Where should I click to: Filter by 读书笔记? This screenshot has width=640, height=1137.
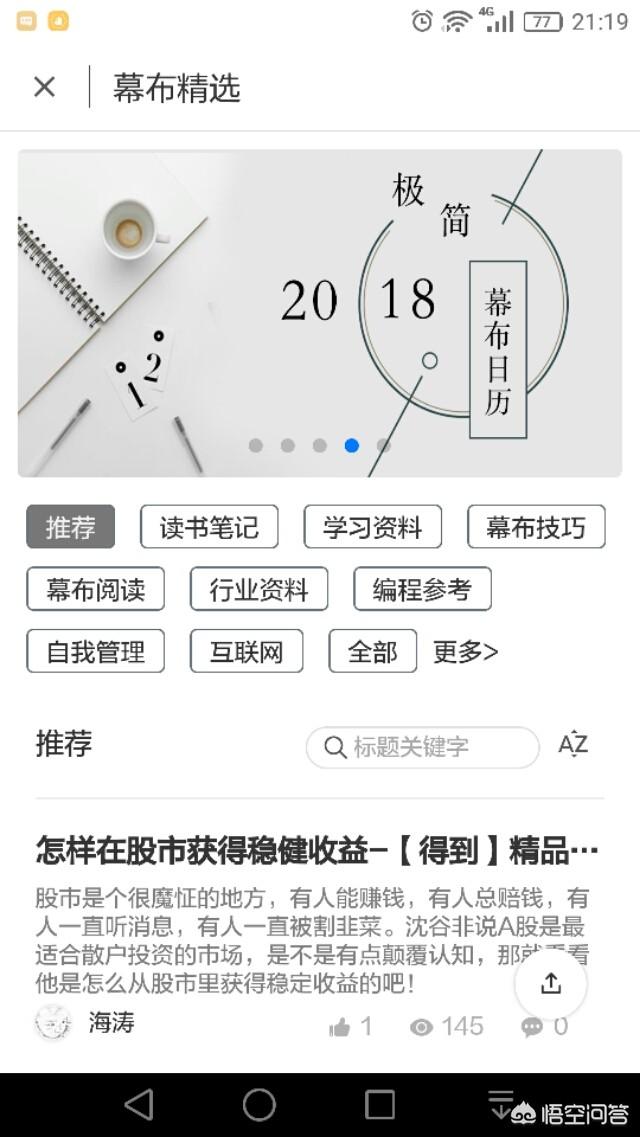209,526
